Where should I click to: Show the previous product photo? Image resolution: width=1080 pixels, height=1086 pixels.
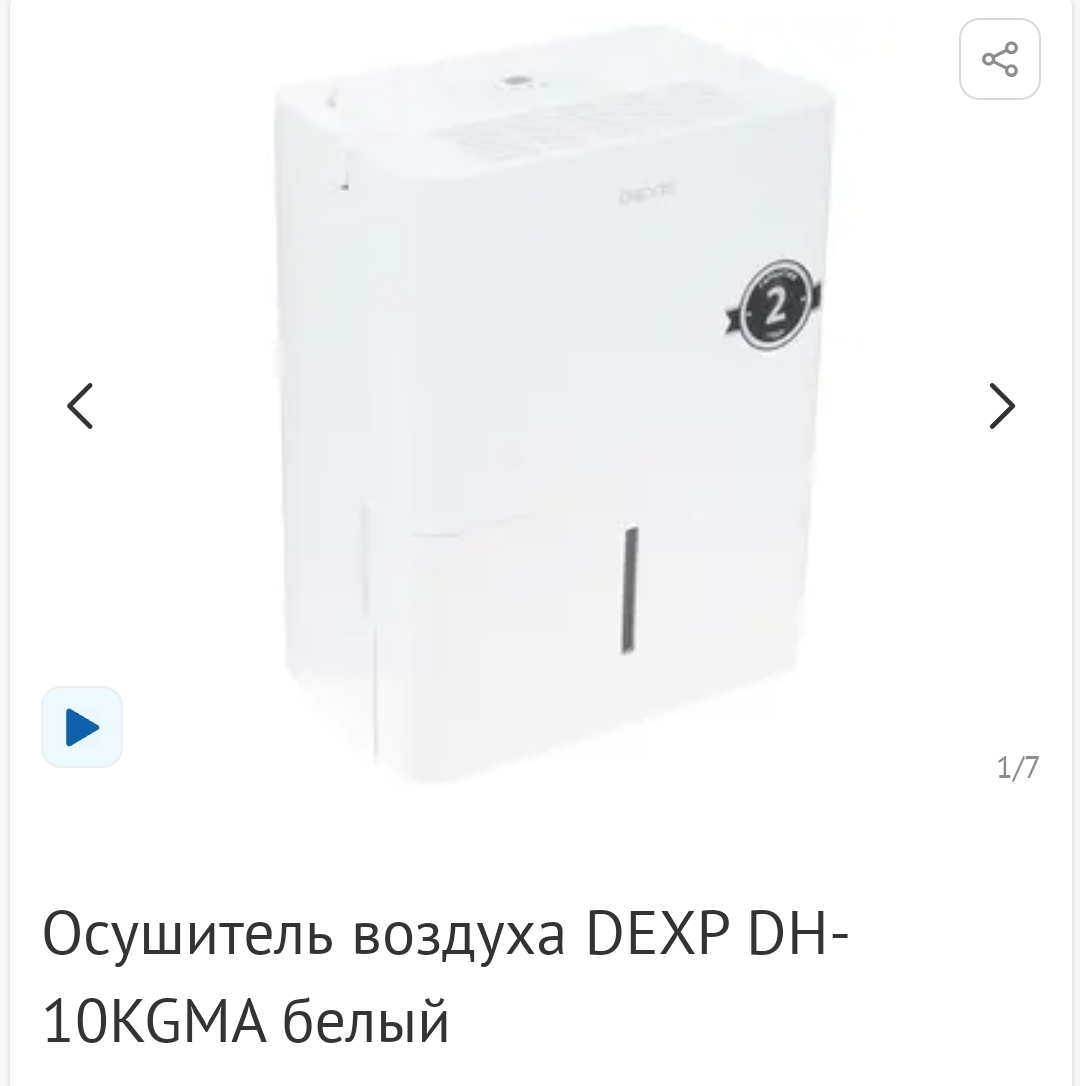tap(80, 406)
